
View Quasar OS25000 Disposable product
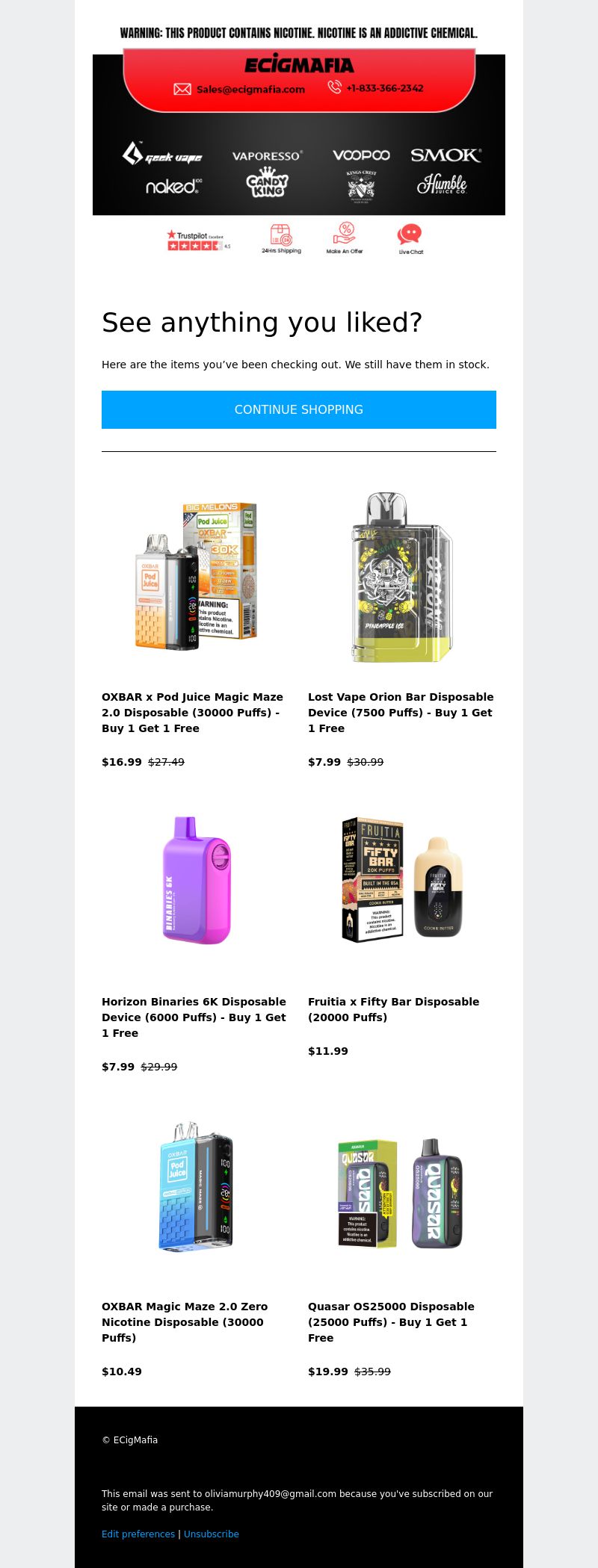pyautogui.click(x=391, y=1321)
